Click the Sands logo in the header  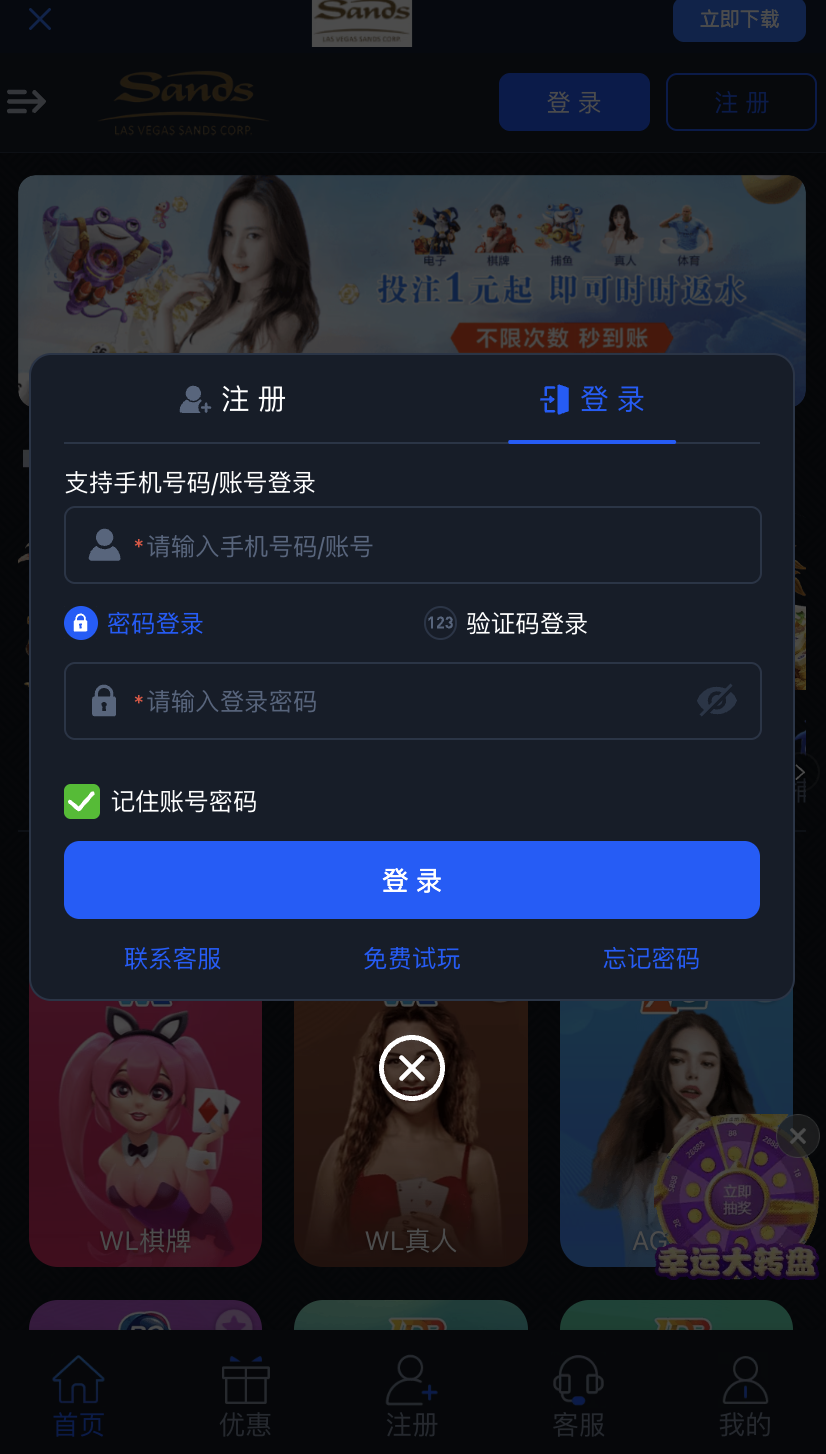click(183, 101)
